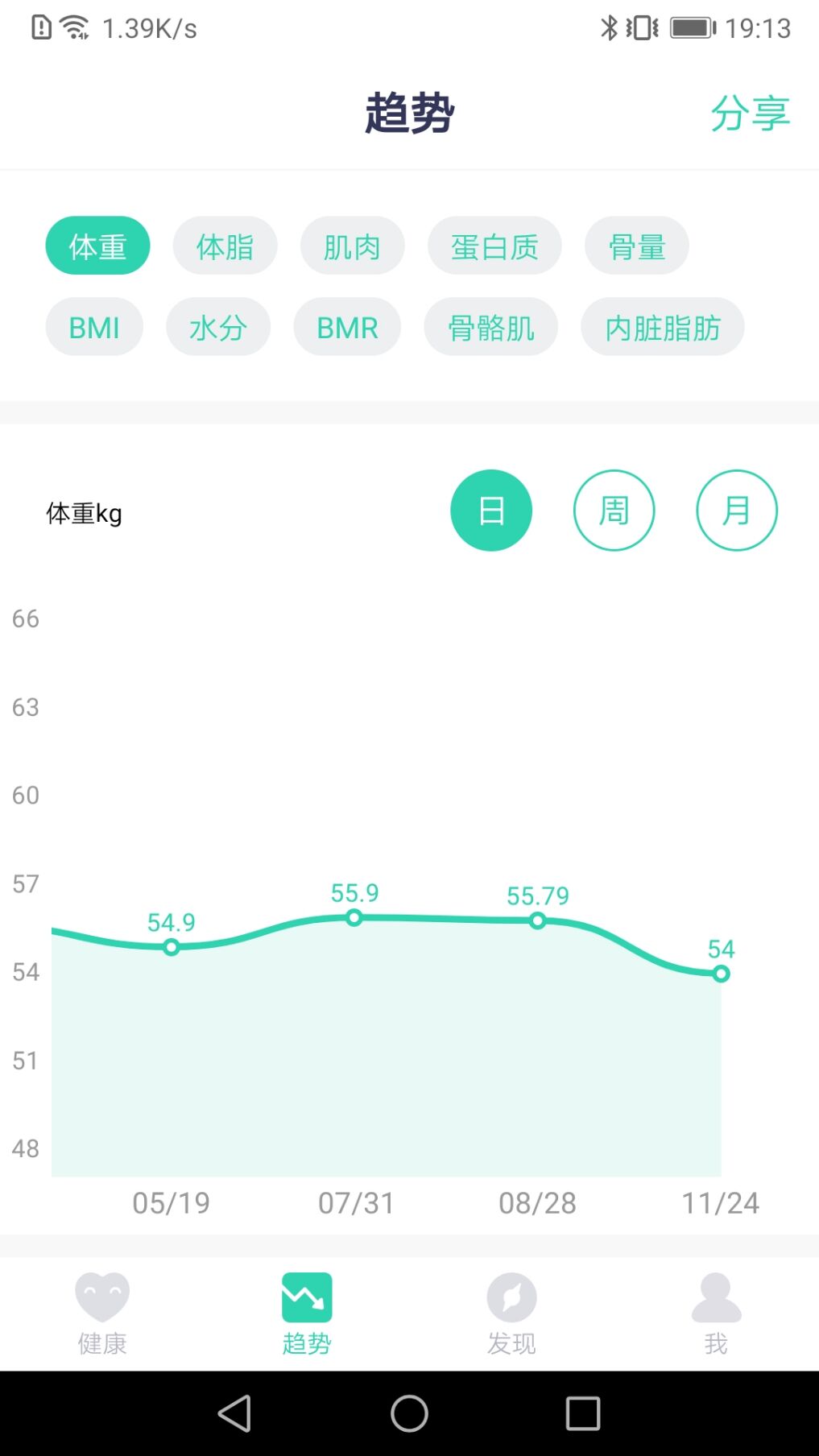Switch to the 我 profile tab
Image resolution: width=819 pixels, height=1456 pixels.
tap(716, 1313)
